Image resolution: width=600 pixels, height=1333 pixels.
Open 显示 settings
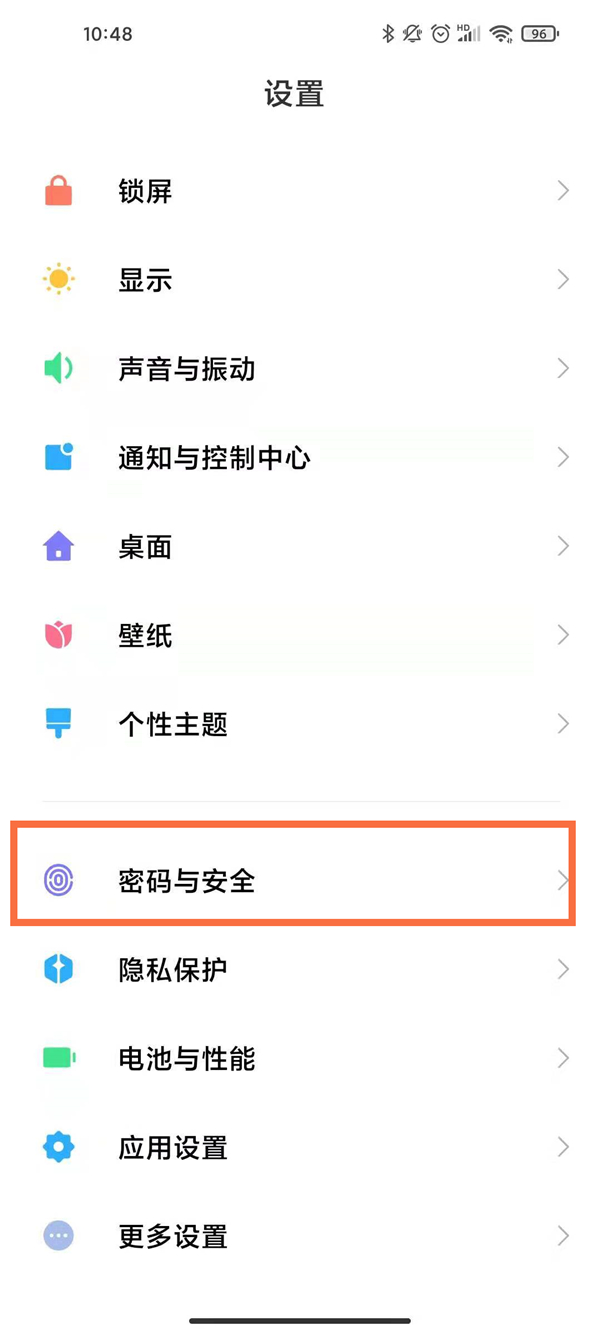[x=300, y=280]
